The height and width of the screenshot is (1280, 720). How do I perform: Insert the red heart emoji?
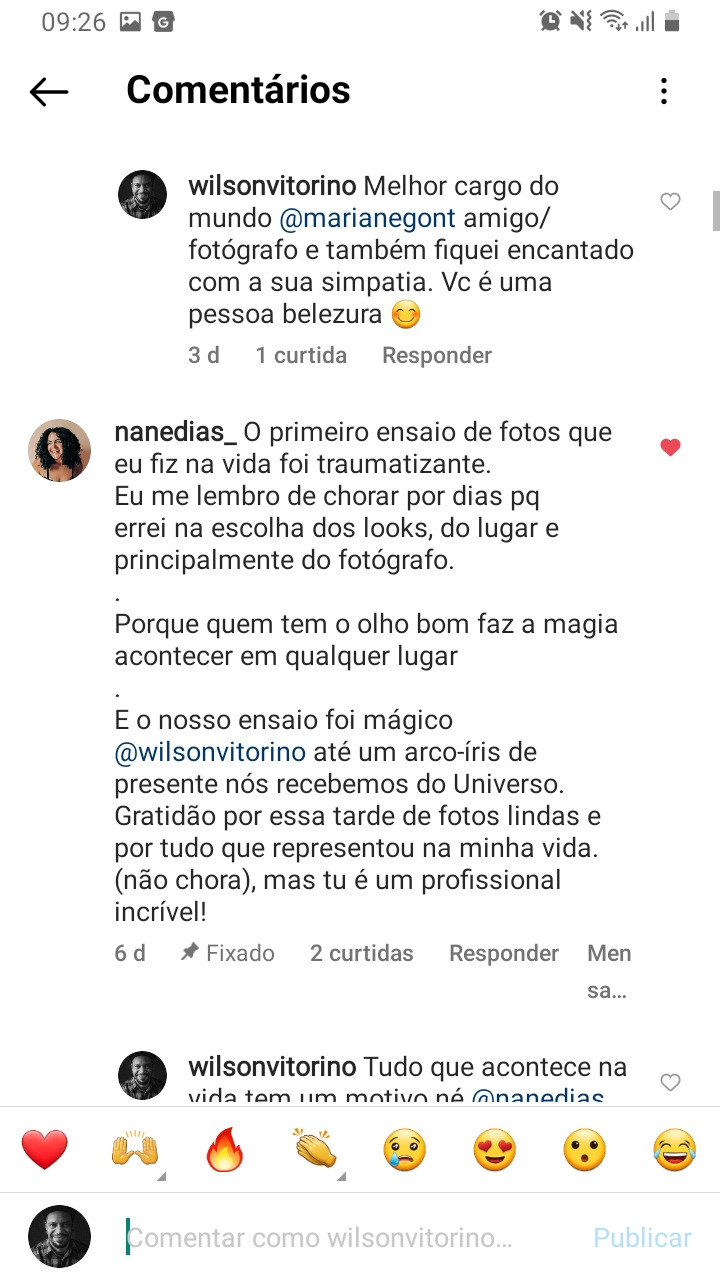45,1150
